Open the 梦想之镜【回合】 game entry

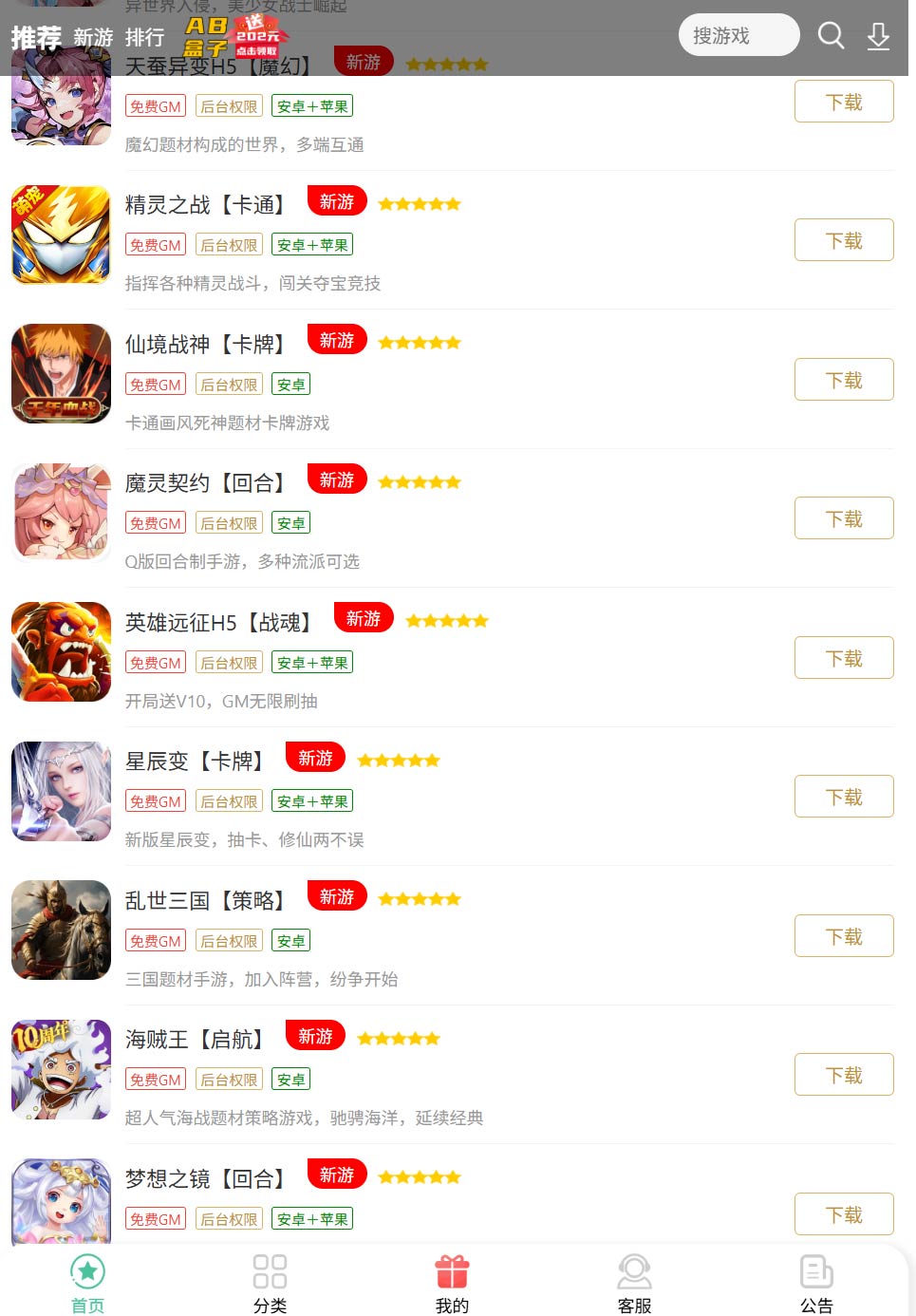(205, 1179)
